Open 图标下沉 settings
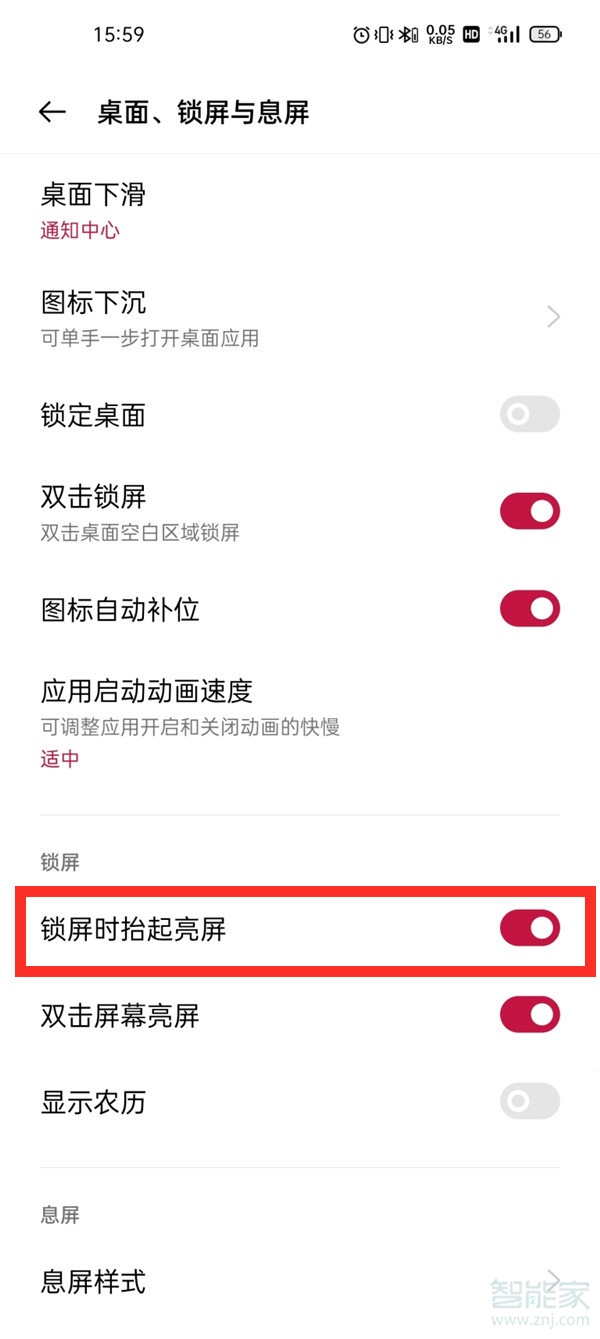600x1339 pixels. pos(300,317)
